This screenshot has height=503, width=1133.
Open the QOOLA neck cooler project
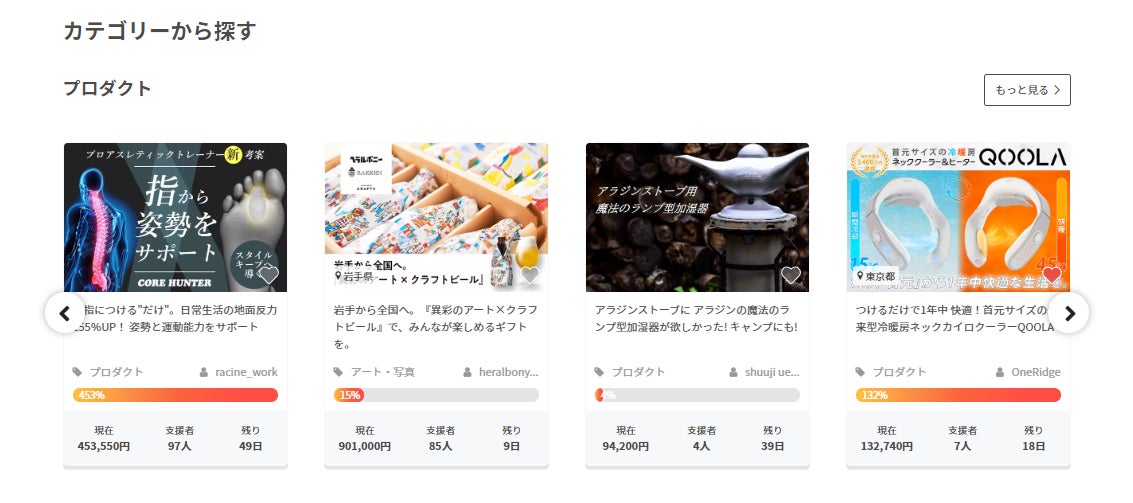[x=958, y=217]
